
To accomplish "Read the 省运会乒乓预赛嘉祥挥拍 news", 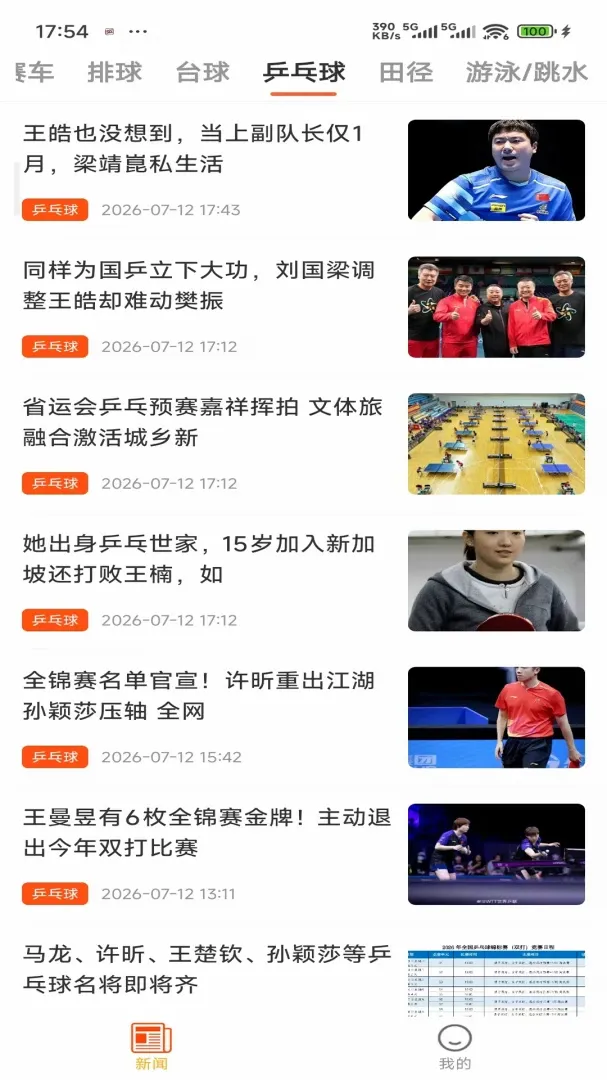I will point(303,444).
